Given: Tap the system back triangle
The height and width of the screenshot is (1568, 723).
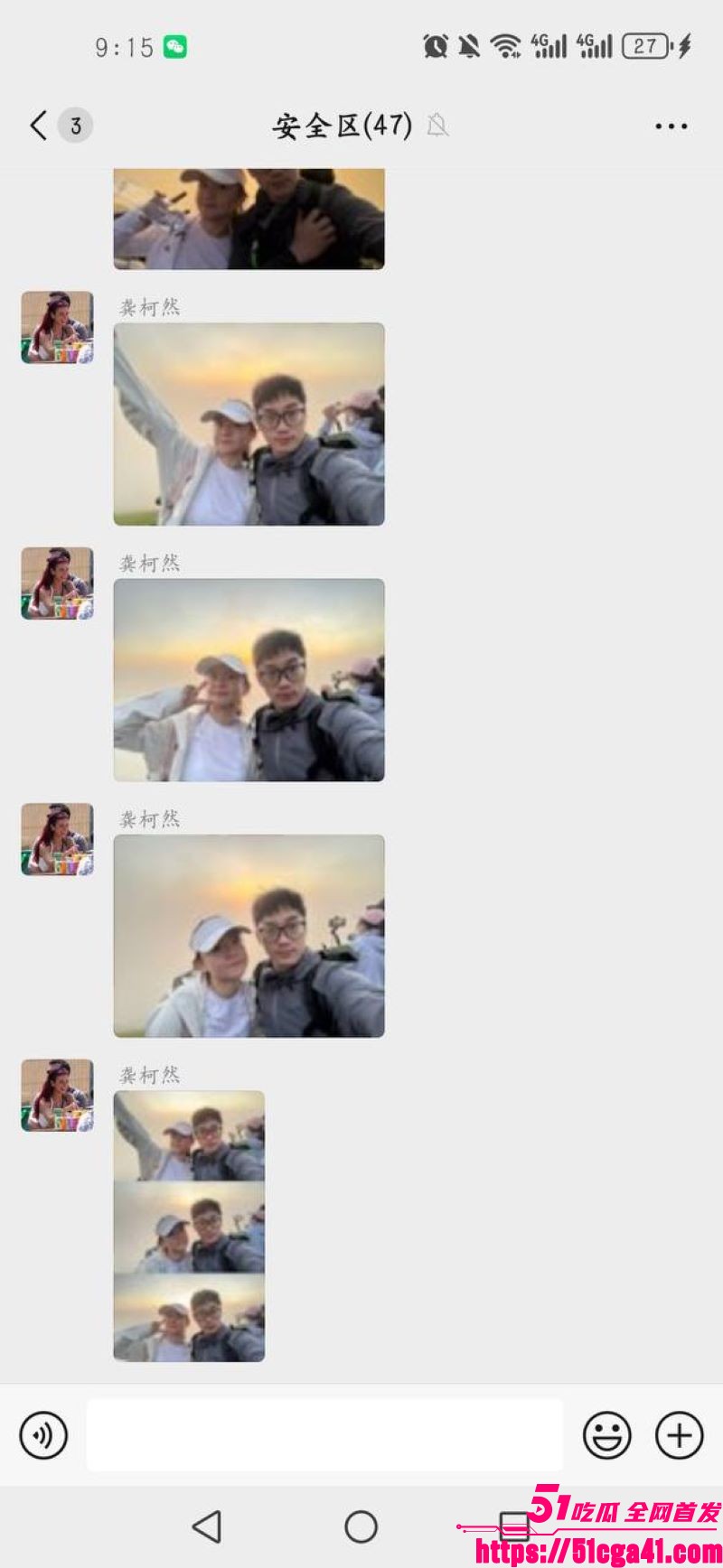Looking at the screenshot, I should click(x=207, y=1526).
